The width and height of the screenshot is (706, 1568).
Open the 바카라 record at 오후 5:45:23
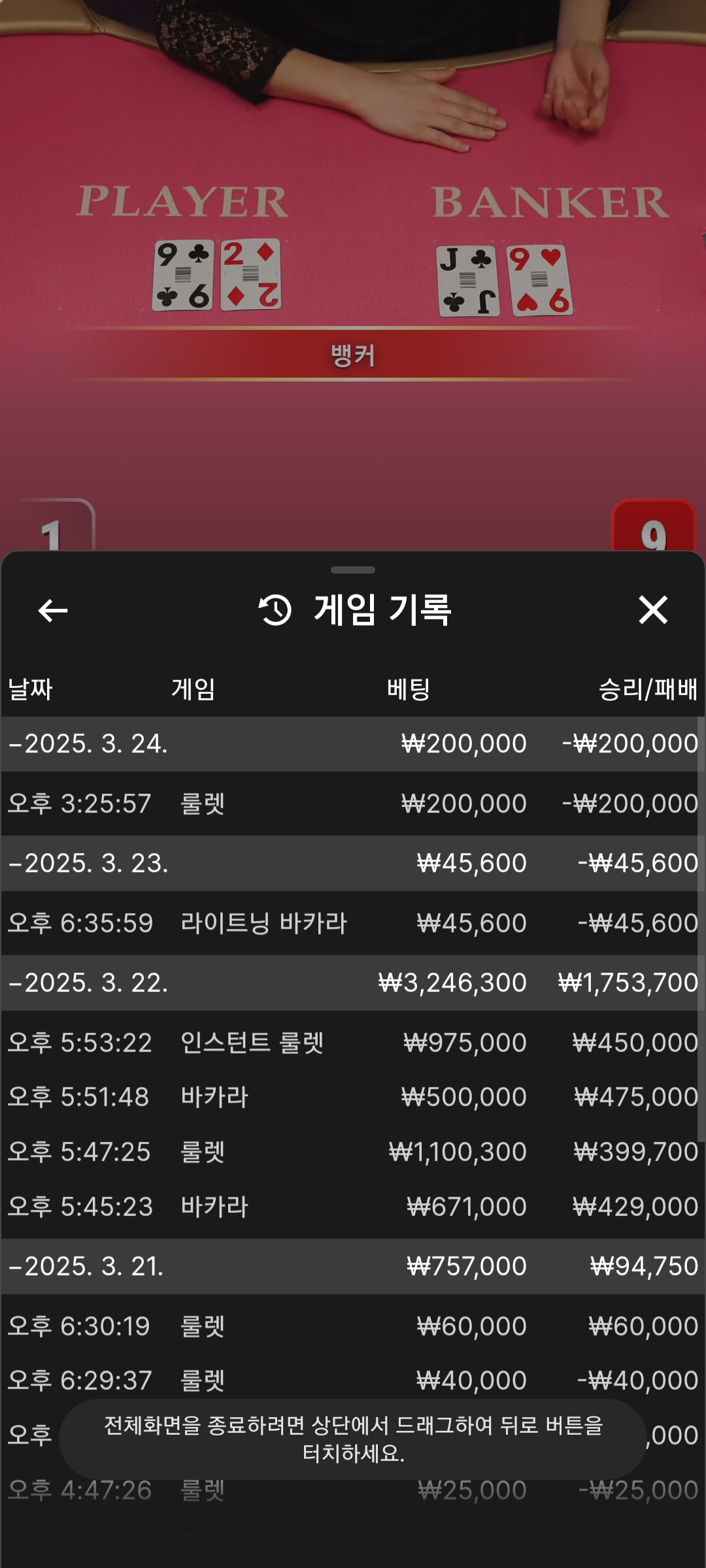[x=353, y=1207]
